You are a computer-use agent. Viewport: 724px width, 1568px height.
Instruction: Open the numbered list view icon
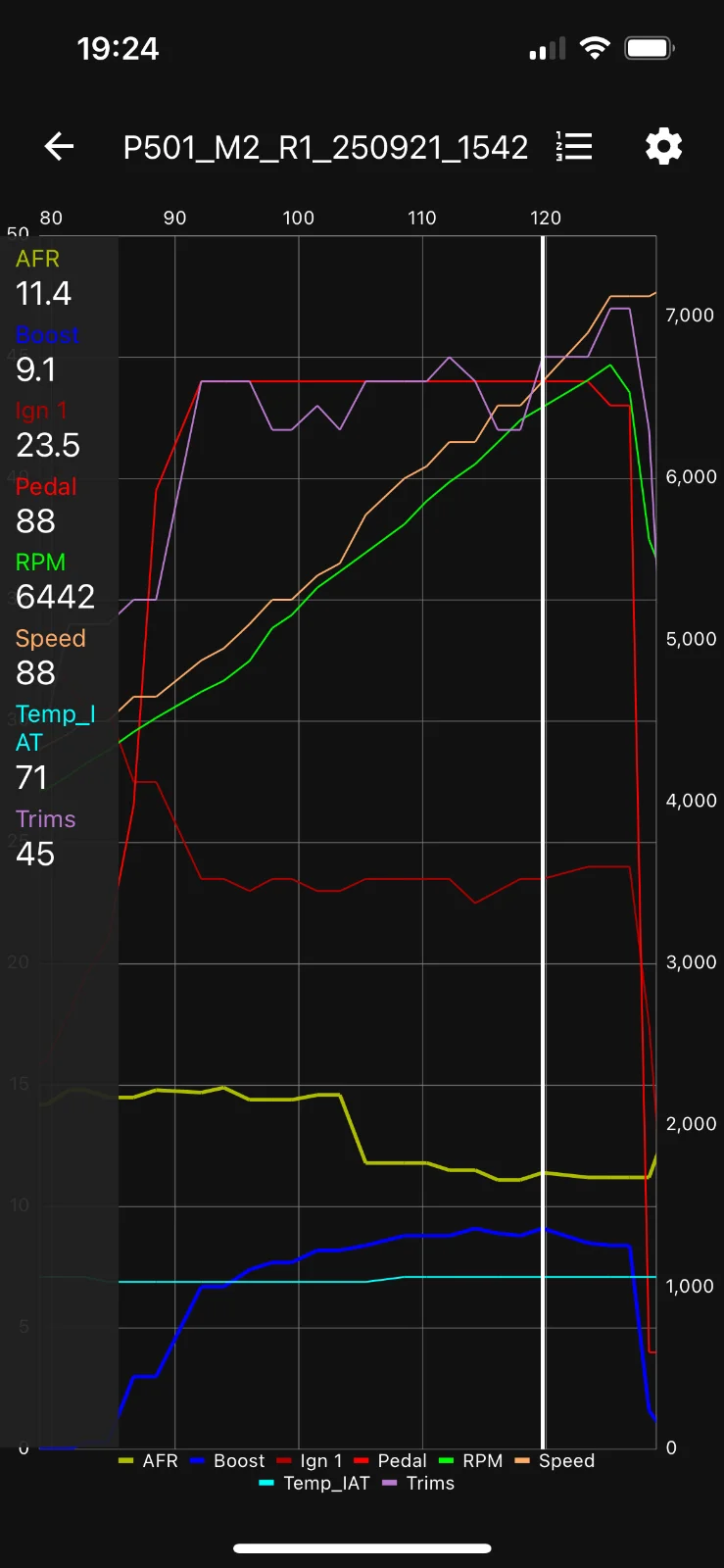(574, 147)
